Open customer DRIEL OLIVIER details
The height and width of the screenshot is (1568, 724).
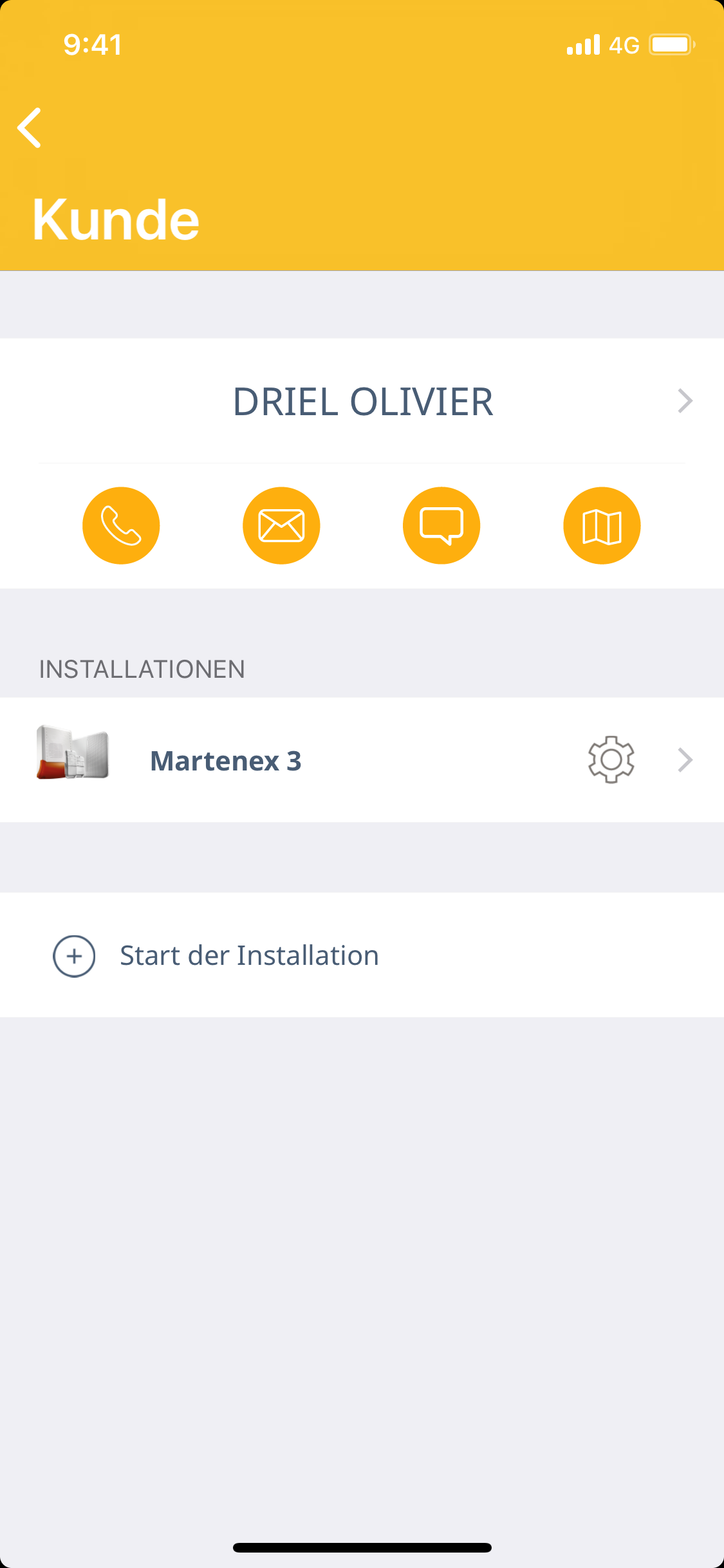click(x=363, y=401)
